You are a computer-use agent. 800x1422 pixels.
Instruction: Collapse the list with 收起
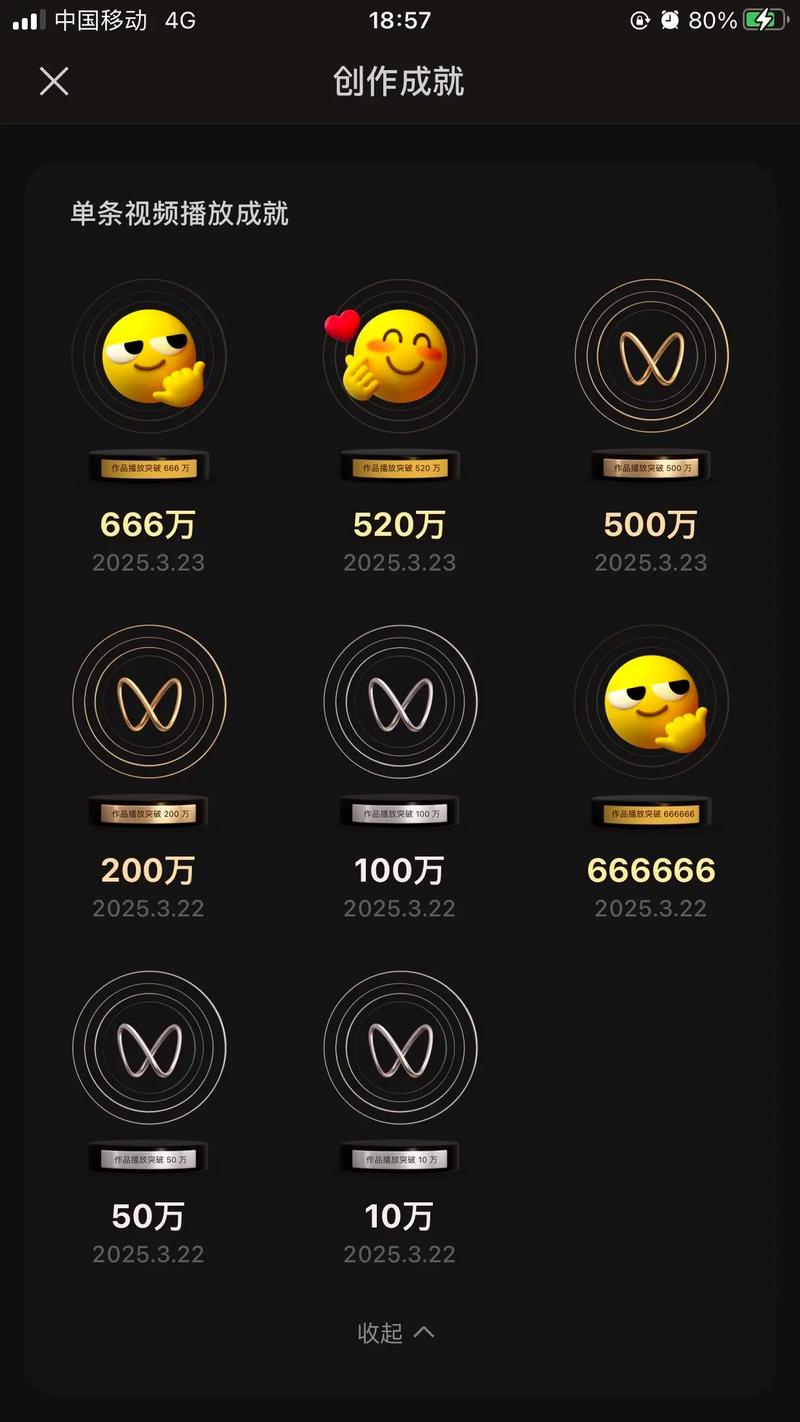click(396, 1333)
